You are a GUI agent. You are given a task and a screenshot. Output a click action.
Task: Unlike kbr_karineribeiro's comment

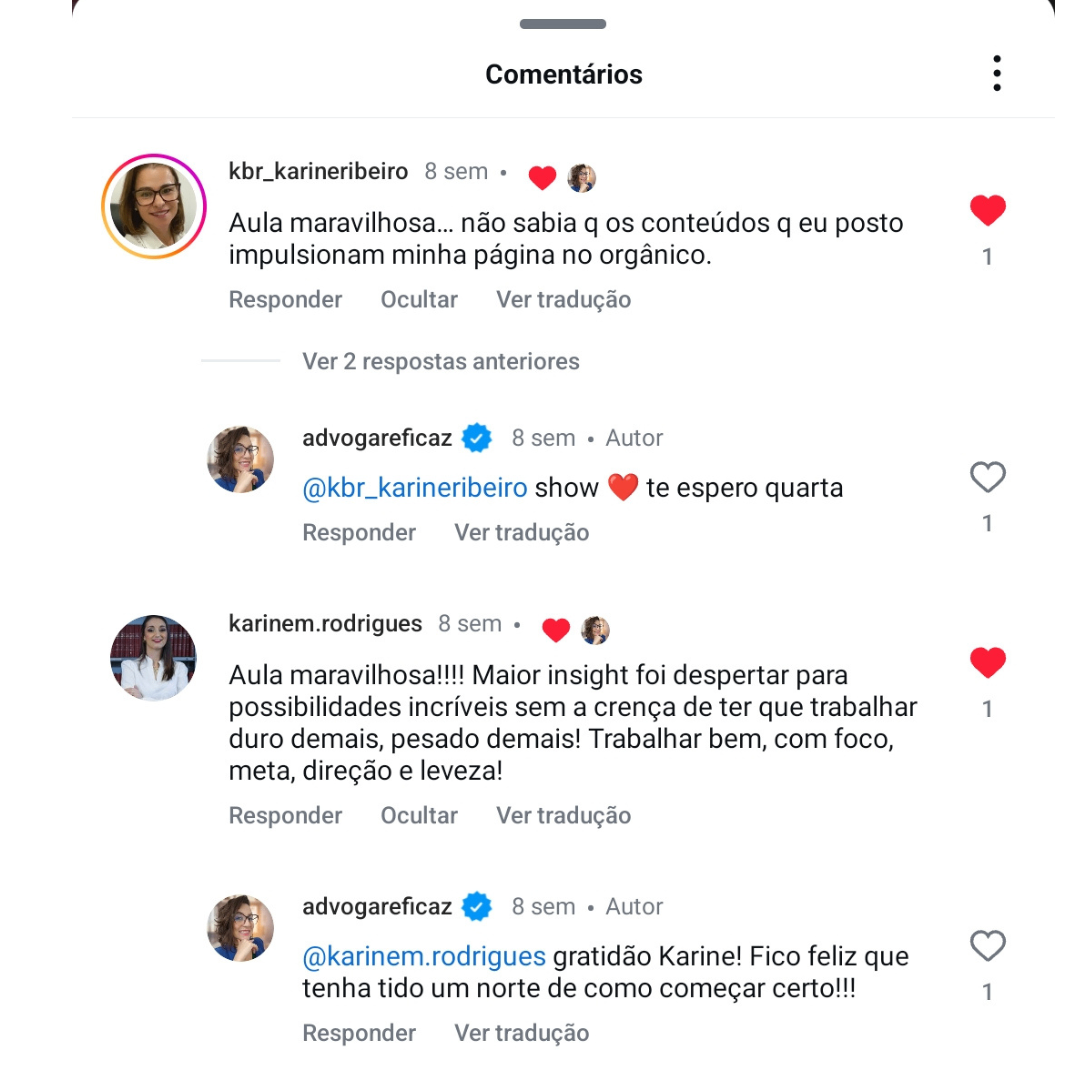coord(987,211)
